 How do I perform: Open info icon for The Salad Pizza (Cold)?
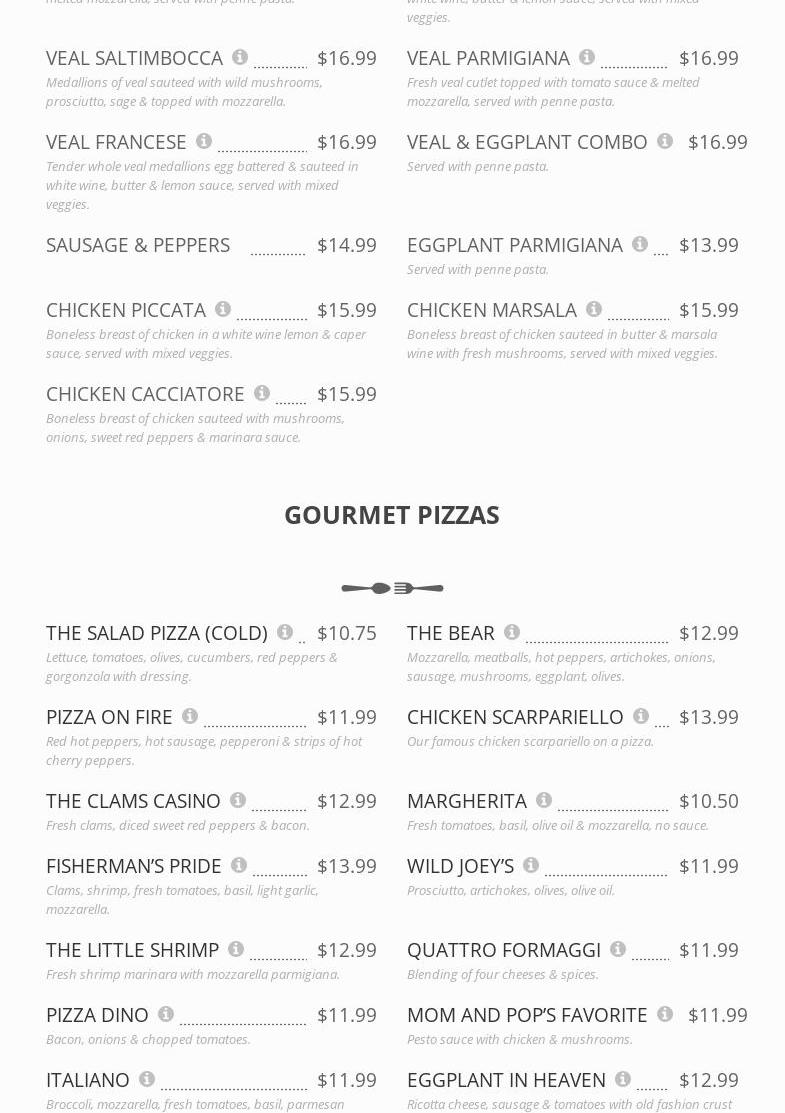(x=285, y=632)
